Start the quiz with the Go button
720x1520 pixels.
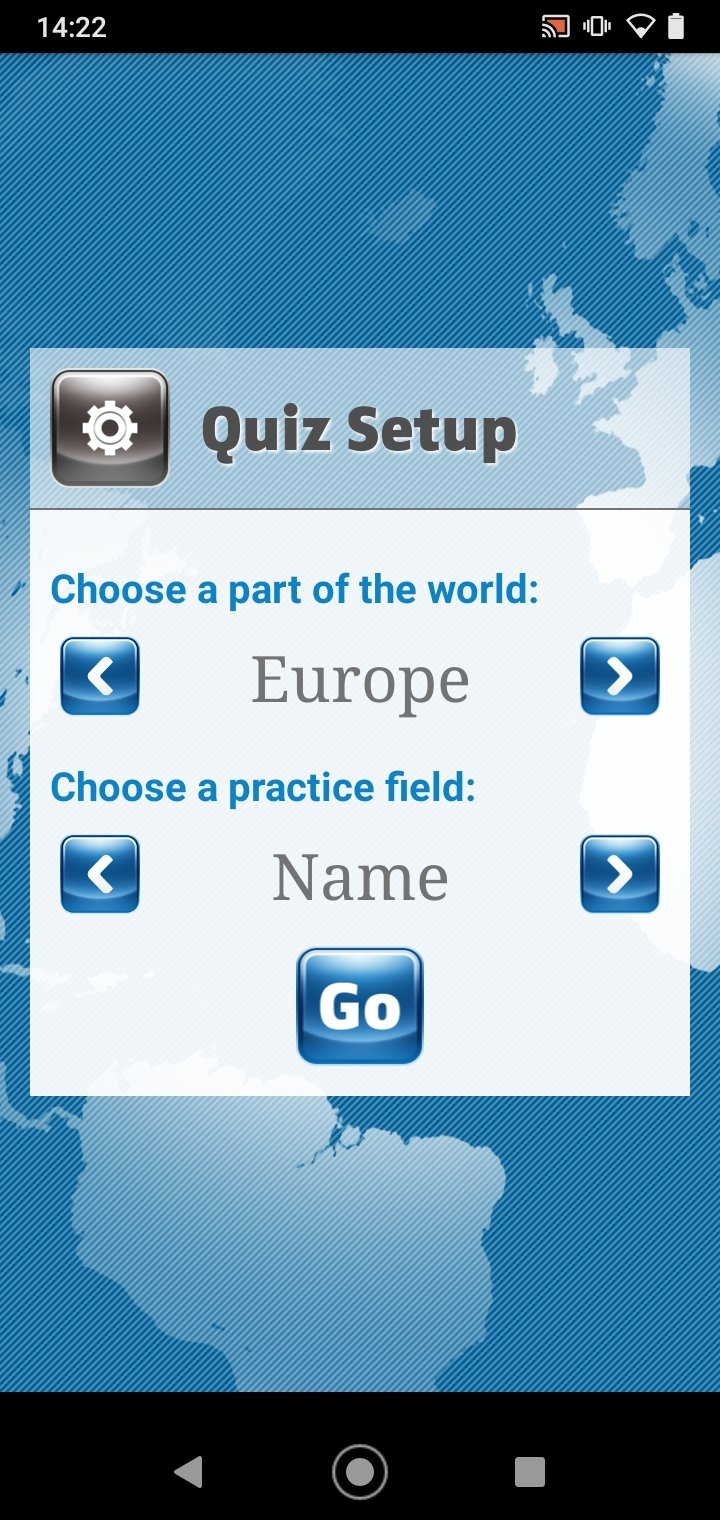coord(360,1006)
